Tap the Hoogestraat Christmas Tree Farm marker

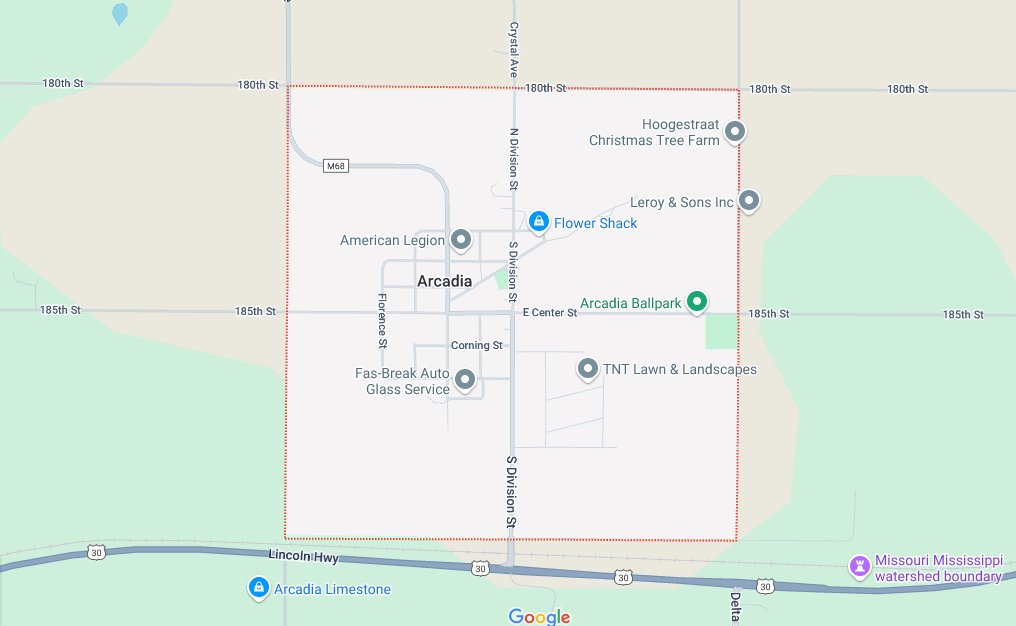pyautogui.click(x=735, y=131)
